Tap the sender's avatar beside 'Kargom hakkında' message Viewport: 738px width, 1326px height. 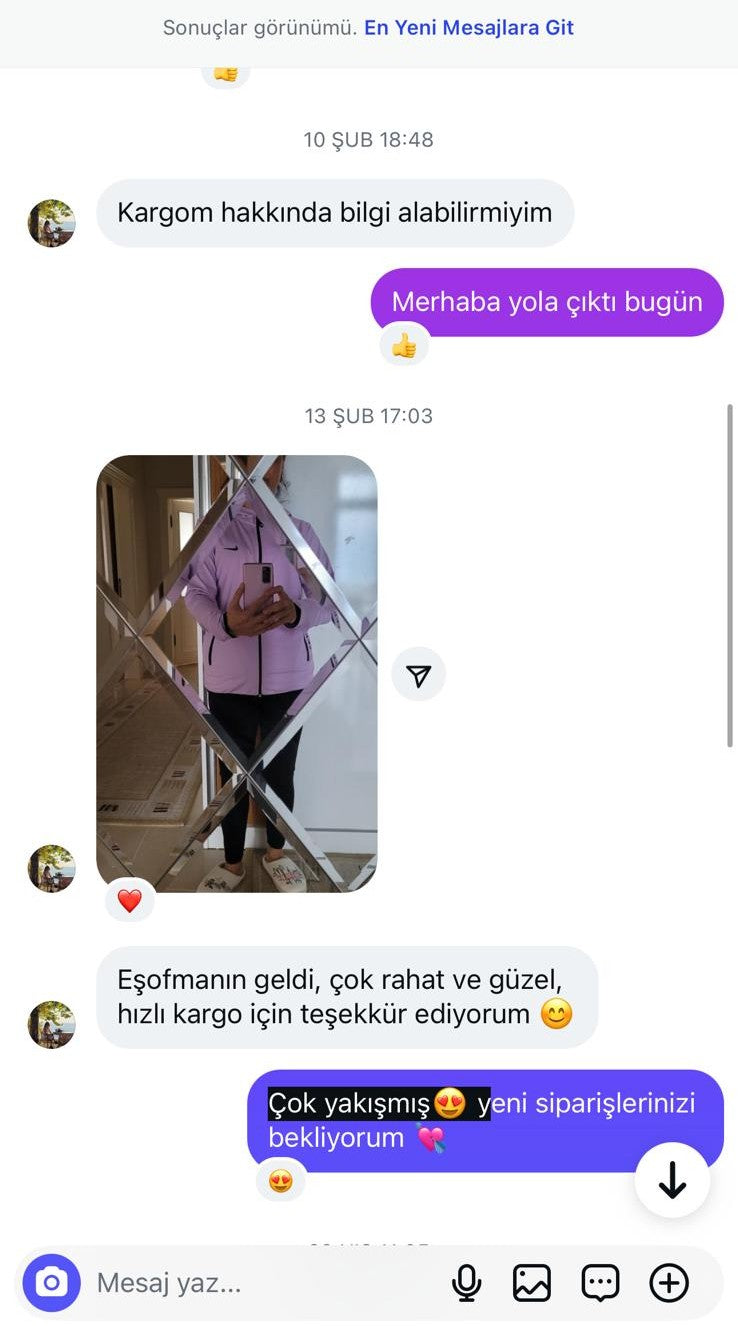pos(51,223)
